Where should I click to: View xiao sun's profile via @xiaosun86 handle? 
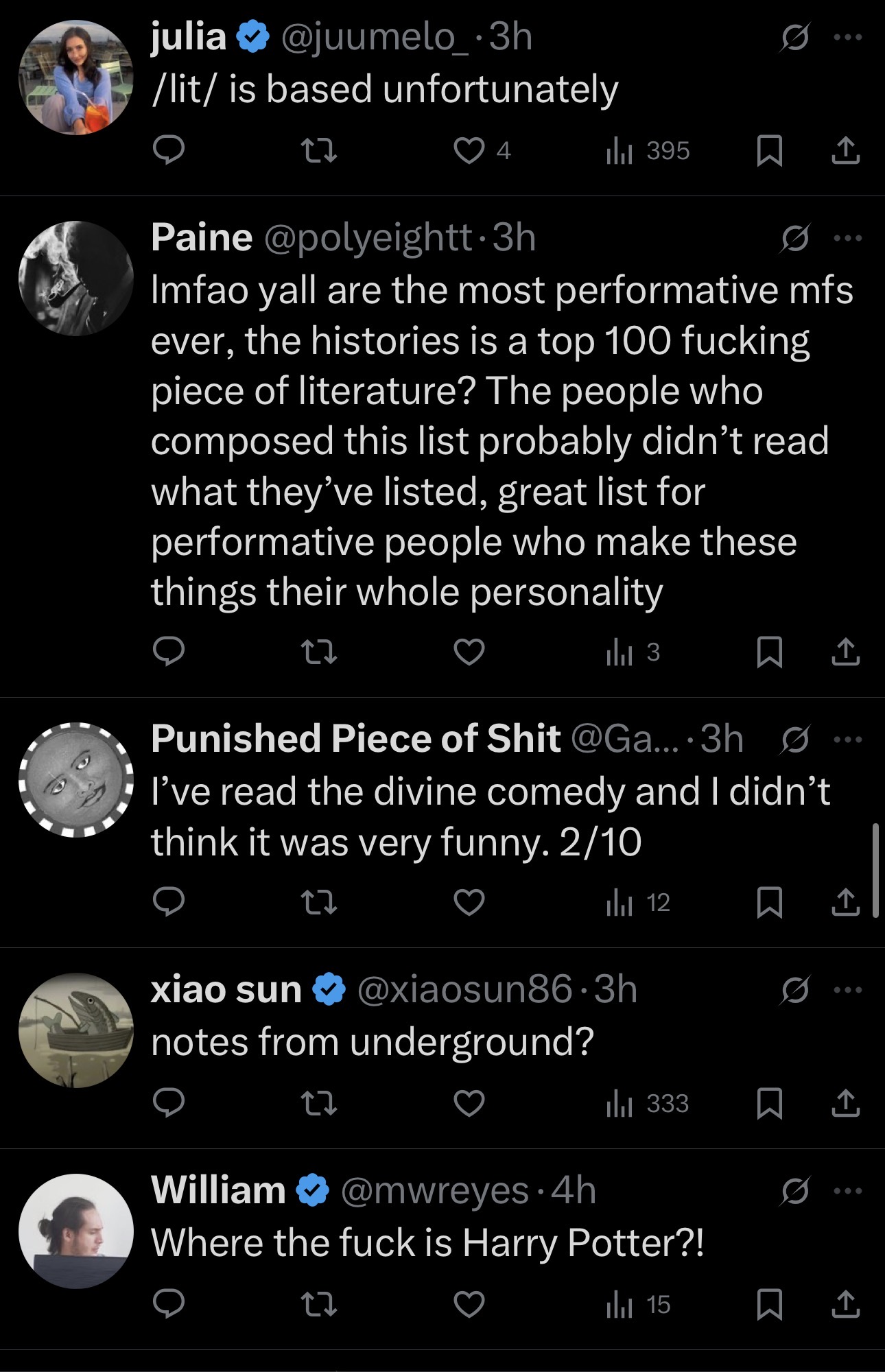click(x=464, y=989)
